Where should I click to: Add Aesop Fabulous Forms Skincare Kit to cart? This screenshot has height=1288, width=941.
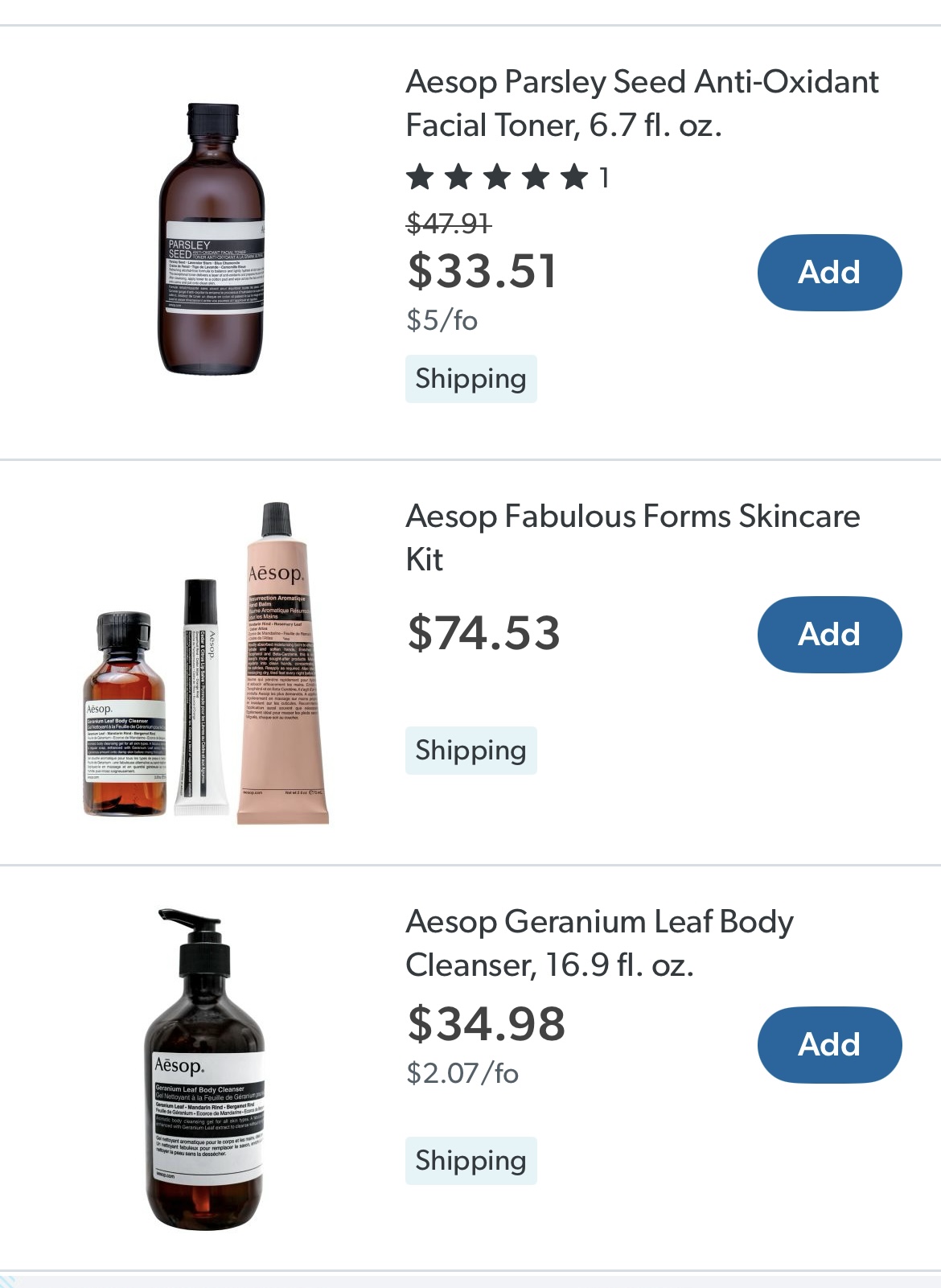point(829,635)
